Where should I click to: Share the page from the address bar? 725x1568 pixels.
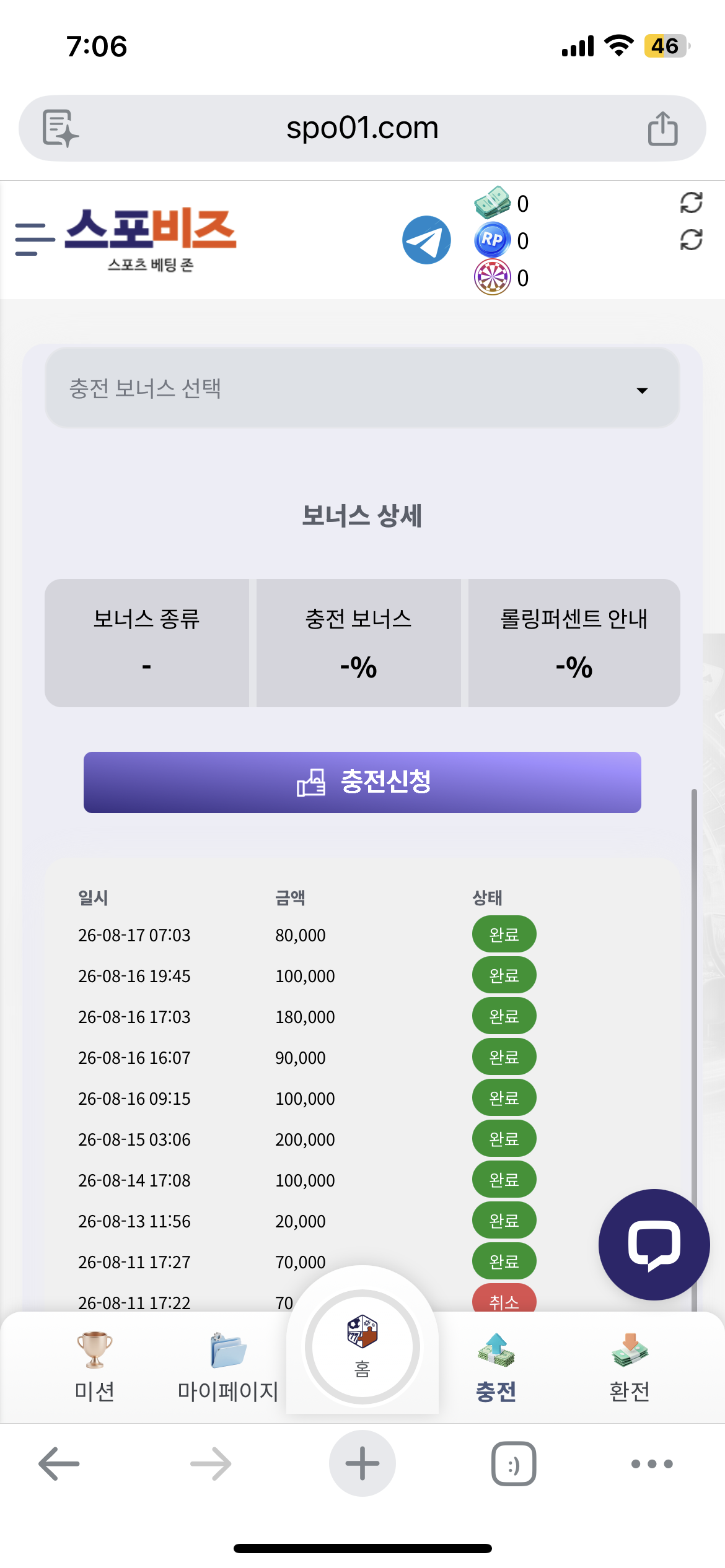point(662,128)
